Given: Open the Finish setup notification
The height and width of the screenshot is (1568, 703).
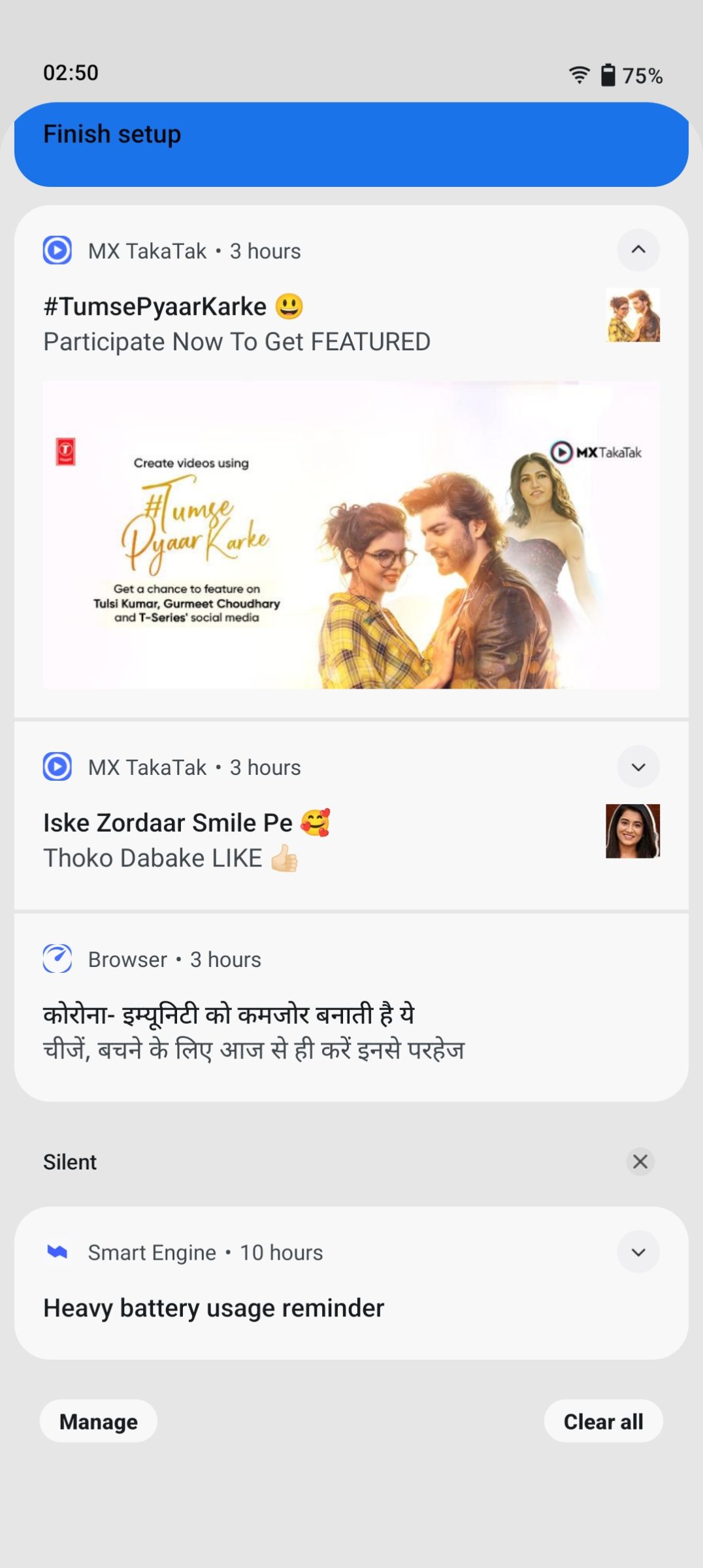Looking at the screenshot, I should pos(351,144).
